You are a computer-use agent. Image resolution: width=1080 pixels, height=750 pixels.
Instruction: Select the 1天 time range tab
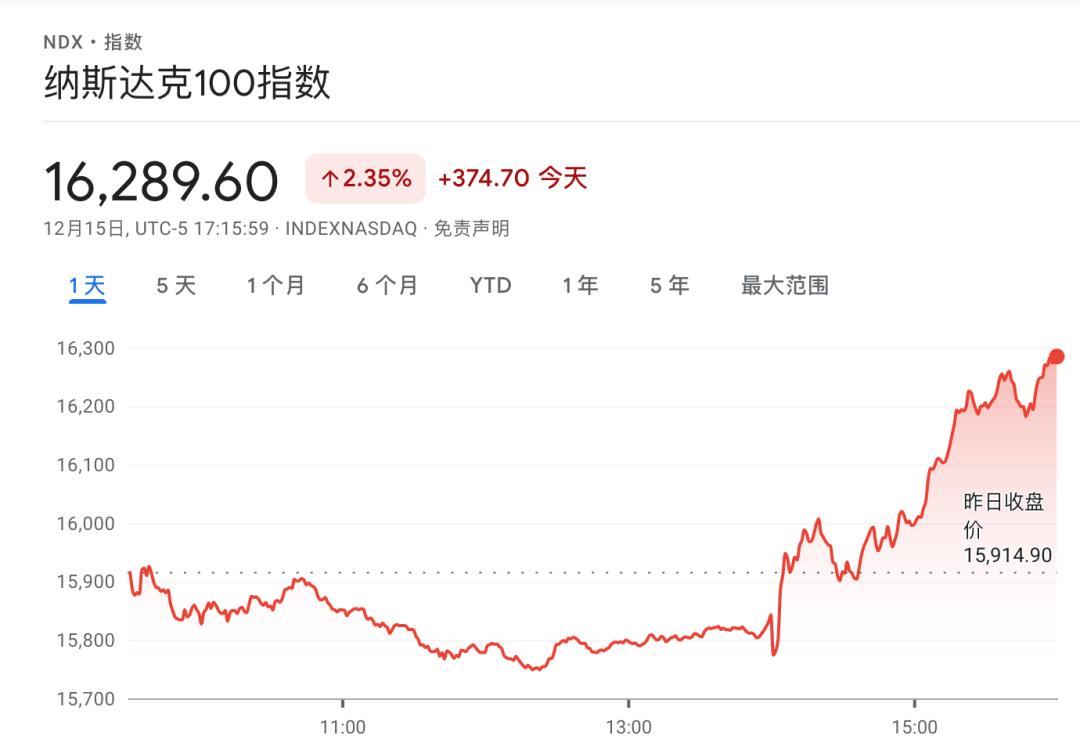[87, 286]
